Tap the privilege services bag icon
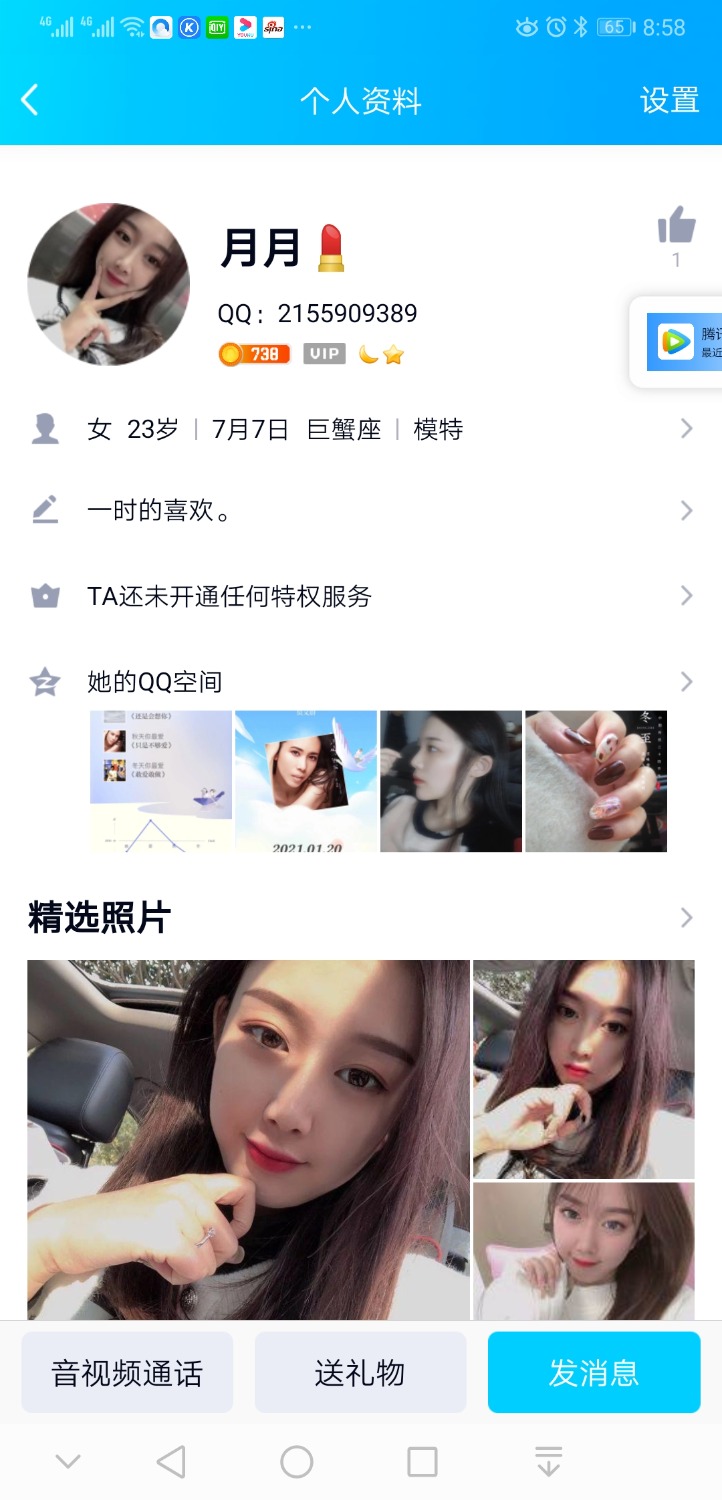This screenshot has height=1500, width=722. 44,595
